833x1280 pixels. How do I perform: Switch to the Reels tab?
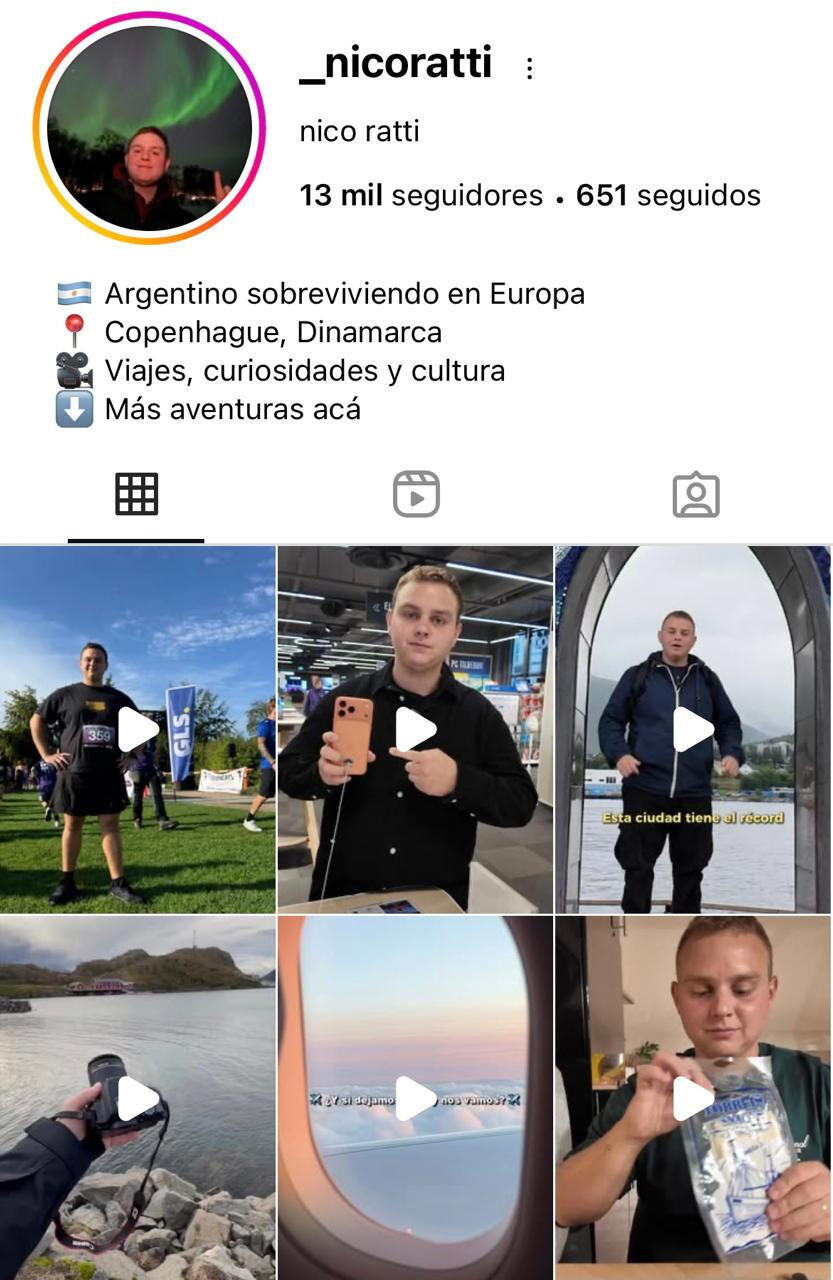pyautogui.click(x=416, y=494)
